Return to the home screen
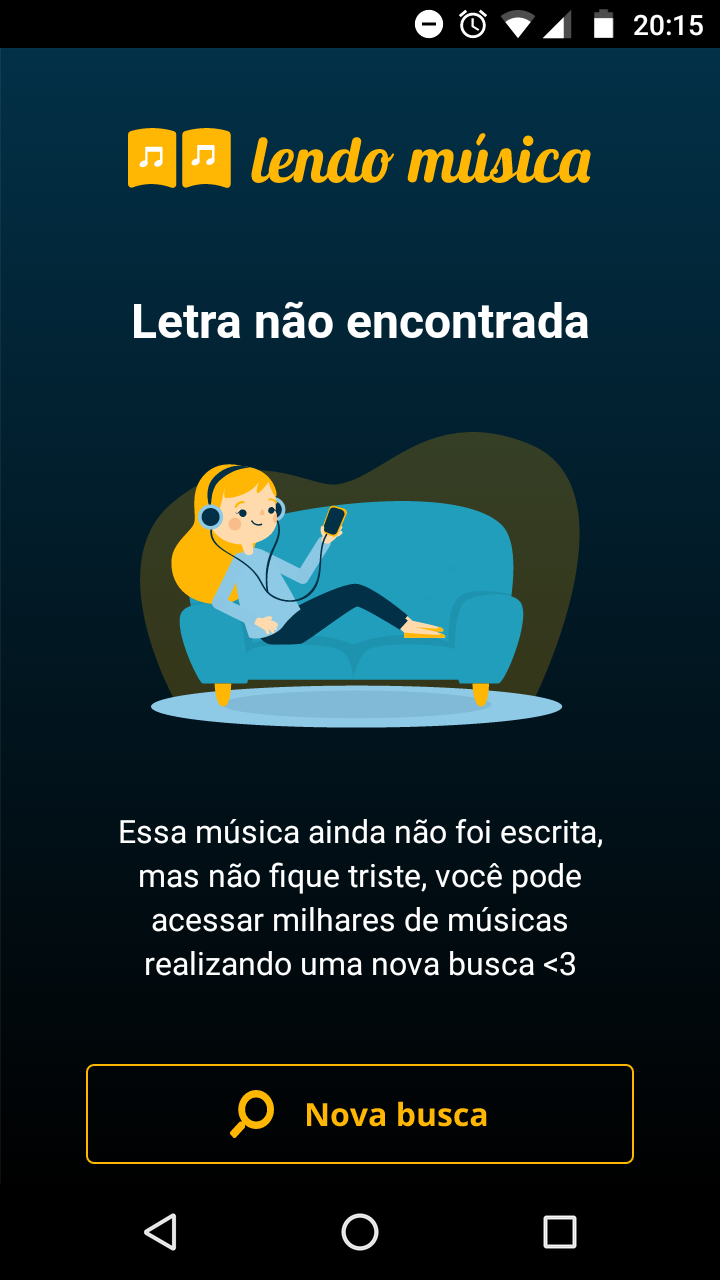This screenshot has width=720, height=1280. tap(360, 1232)
